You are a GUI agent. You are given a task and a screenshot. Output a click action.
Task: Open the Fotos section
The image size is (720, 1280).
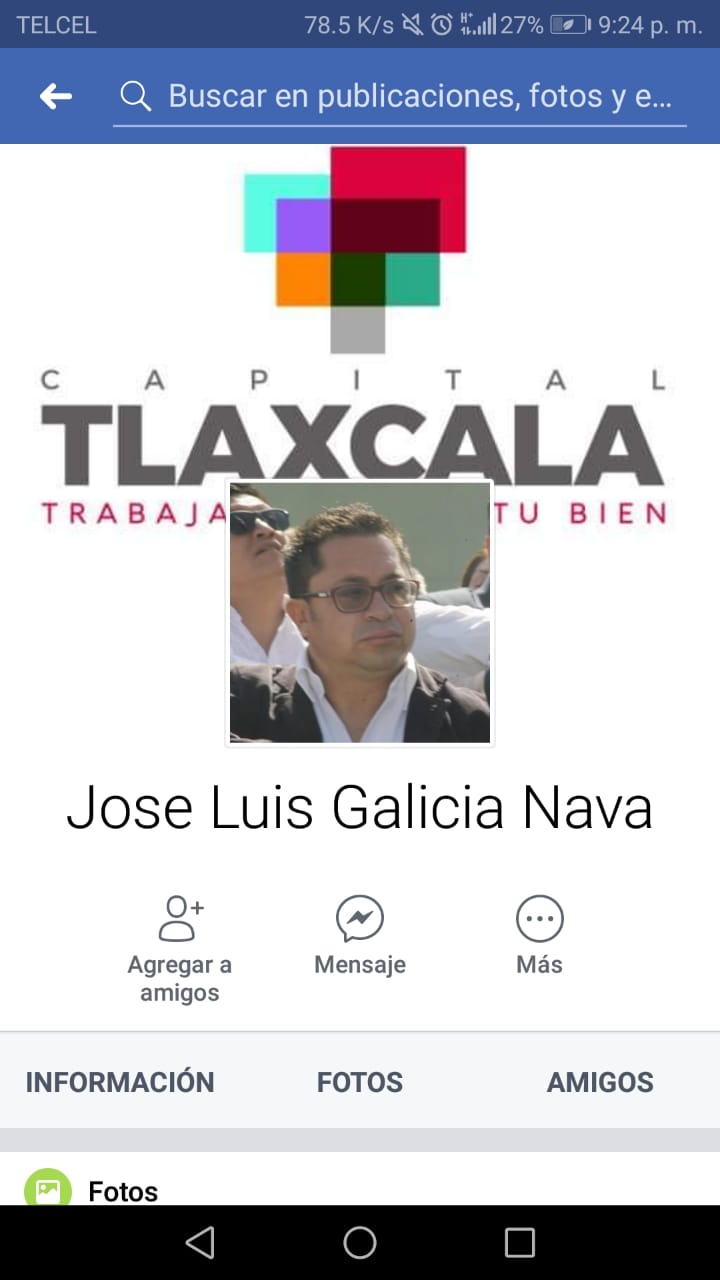coord(122,1190)
